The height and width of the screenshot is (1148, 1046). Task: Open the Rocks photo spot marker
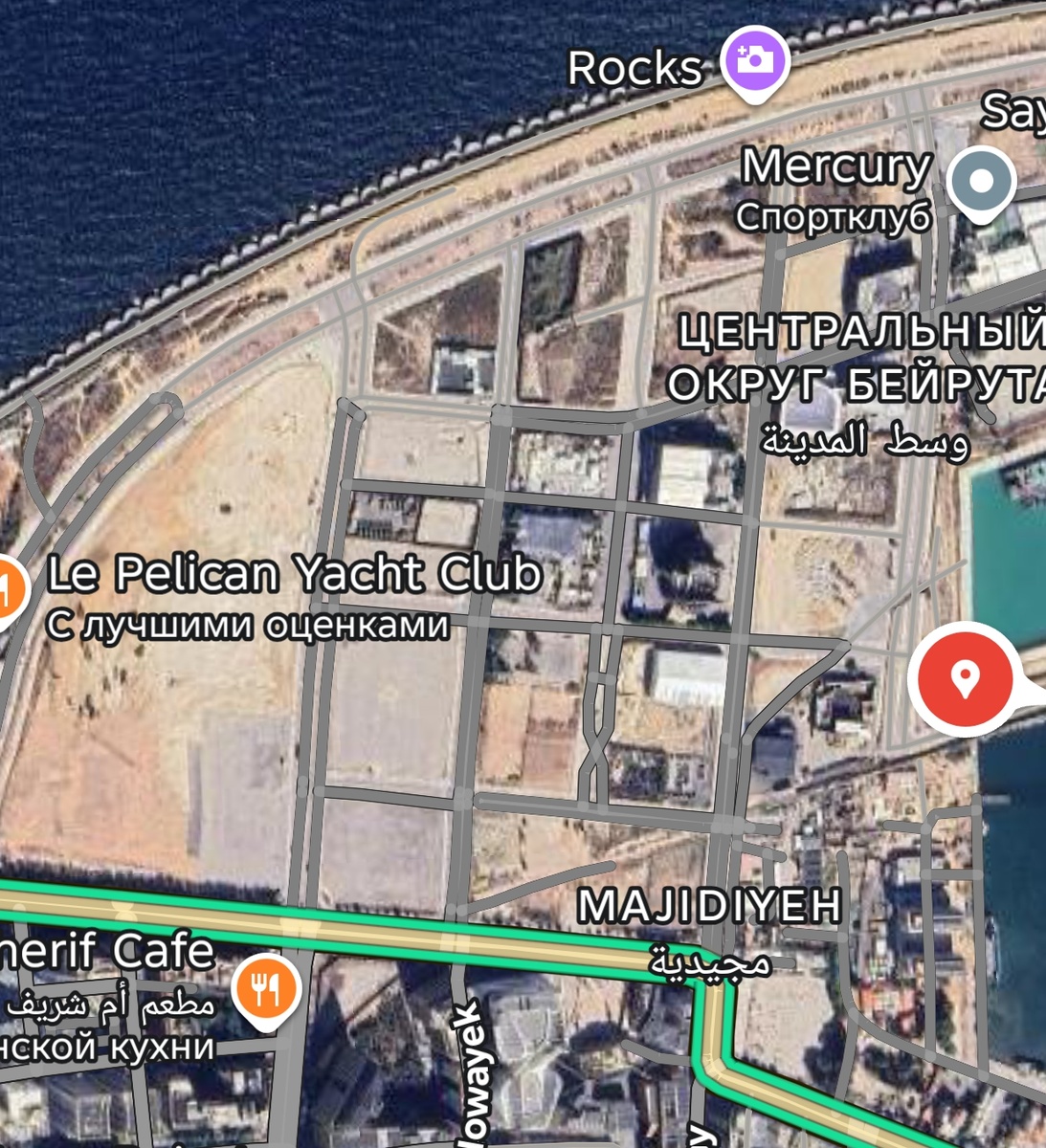coord(755,62)
